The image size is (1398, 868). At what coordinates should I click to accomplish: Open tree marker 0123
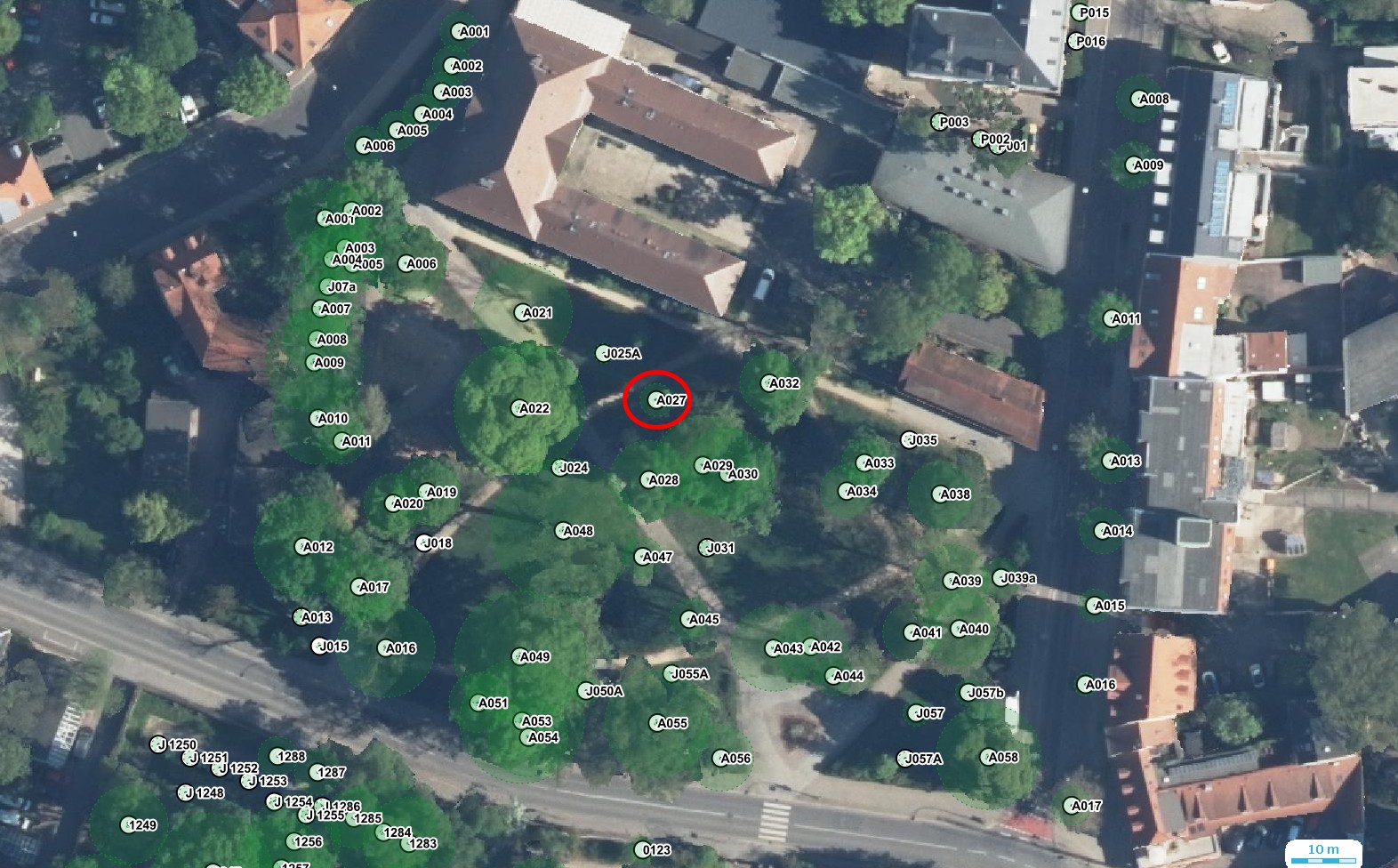642,849
